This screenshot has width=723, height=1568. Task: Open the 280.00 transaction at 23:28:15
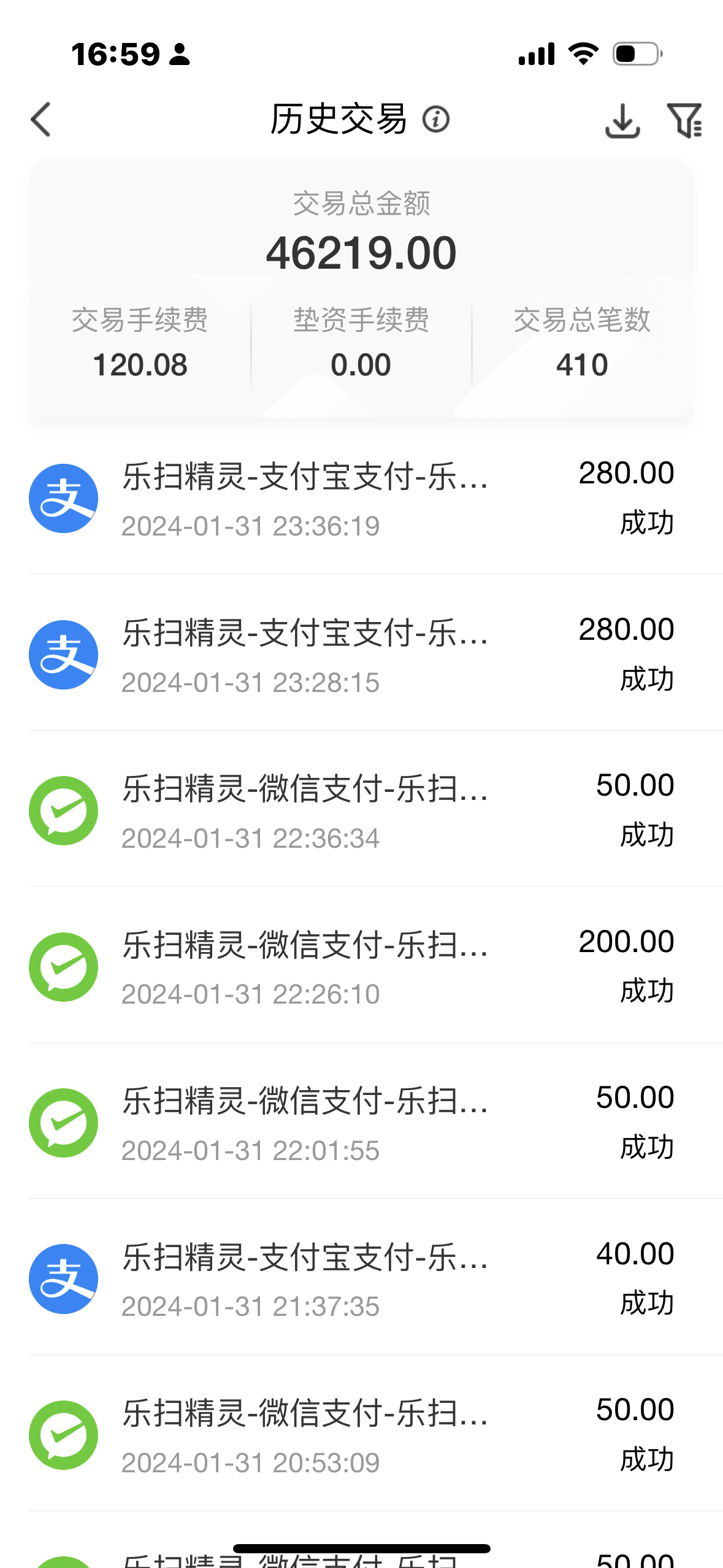coord(361,653)
